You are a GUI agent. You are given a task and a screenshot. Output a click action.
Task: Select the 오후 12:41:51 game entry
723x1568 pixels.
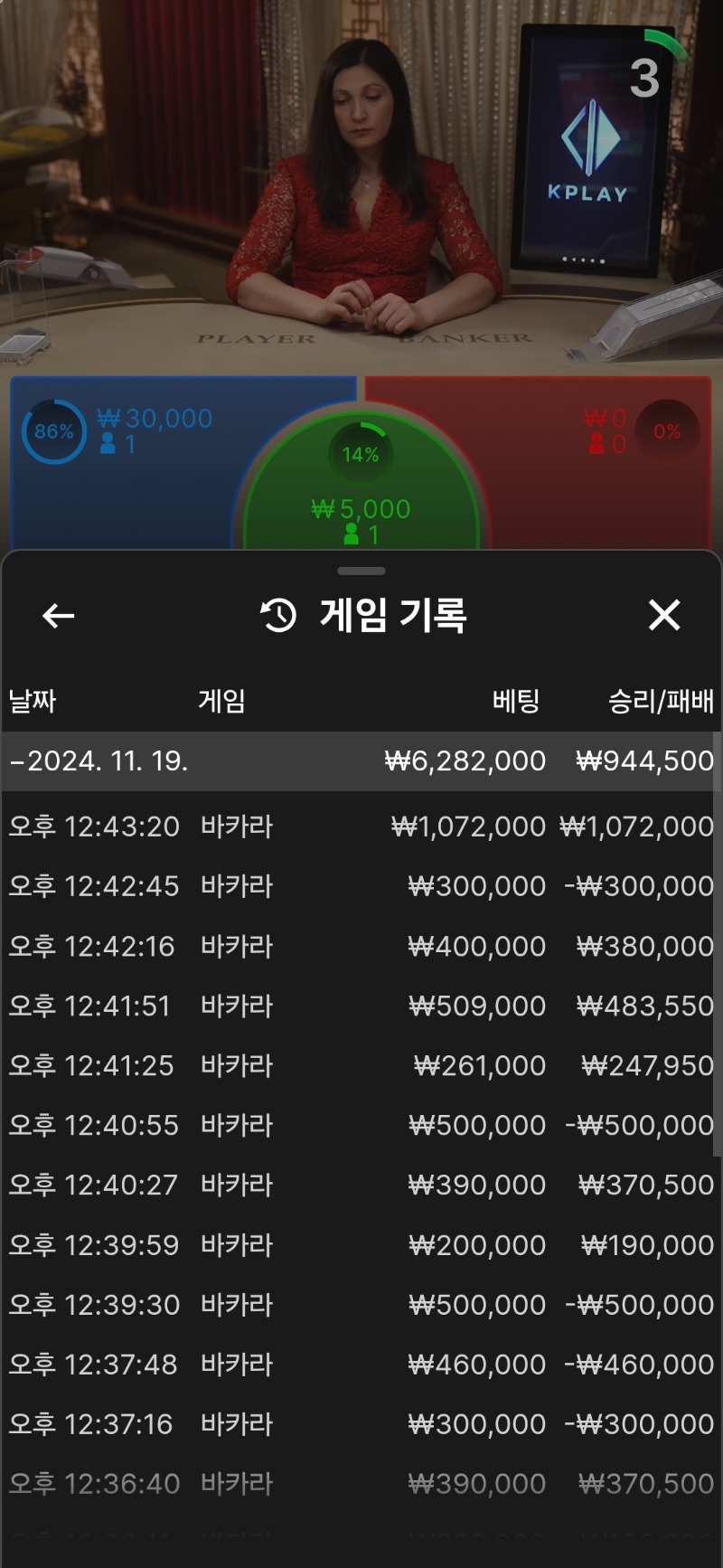(360, 1006)
